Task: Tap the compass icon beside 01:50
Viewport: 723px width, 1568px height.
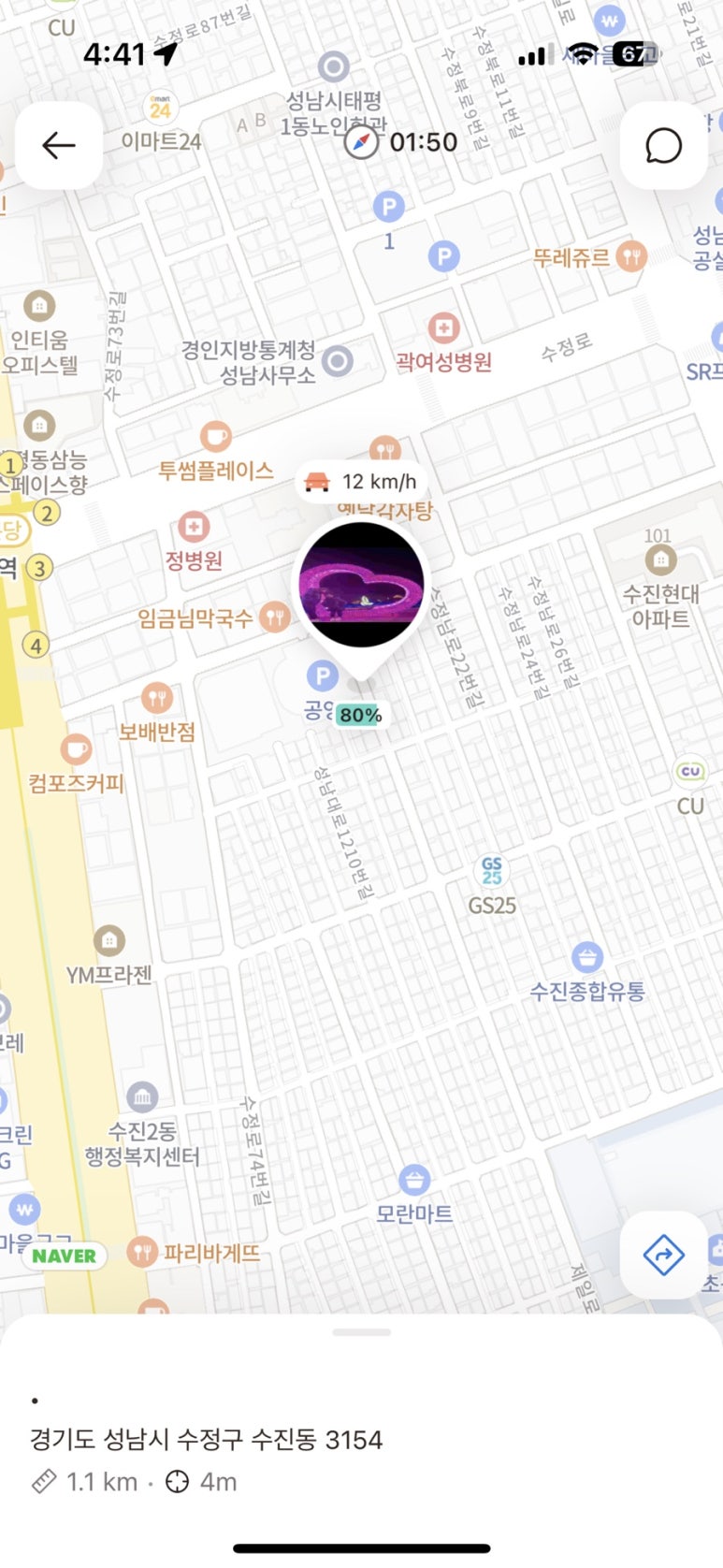Action: pos(360,142)
